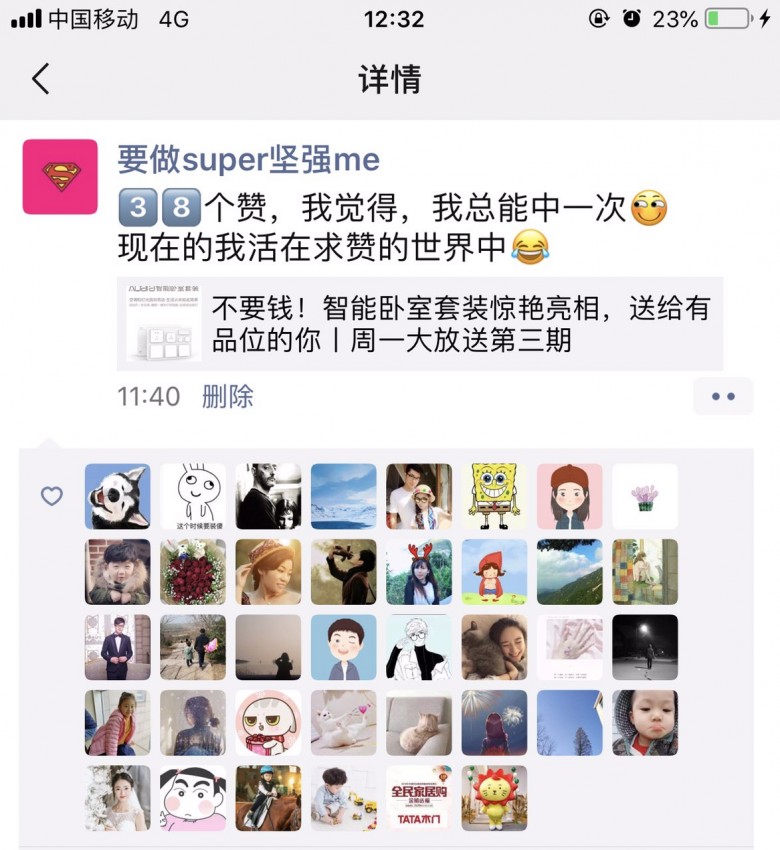780x850 pixels.
Task: Open the shared 智能卧室套装 article card
Action: coord(420,324)
